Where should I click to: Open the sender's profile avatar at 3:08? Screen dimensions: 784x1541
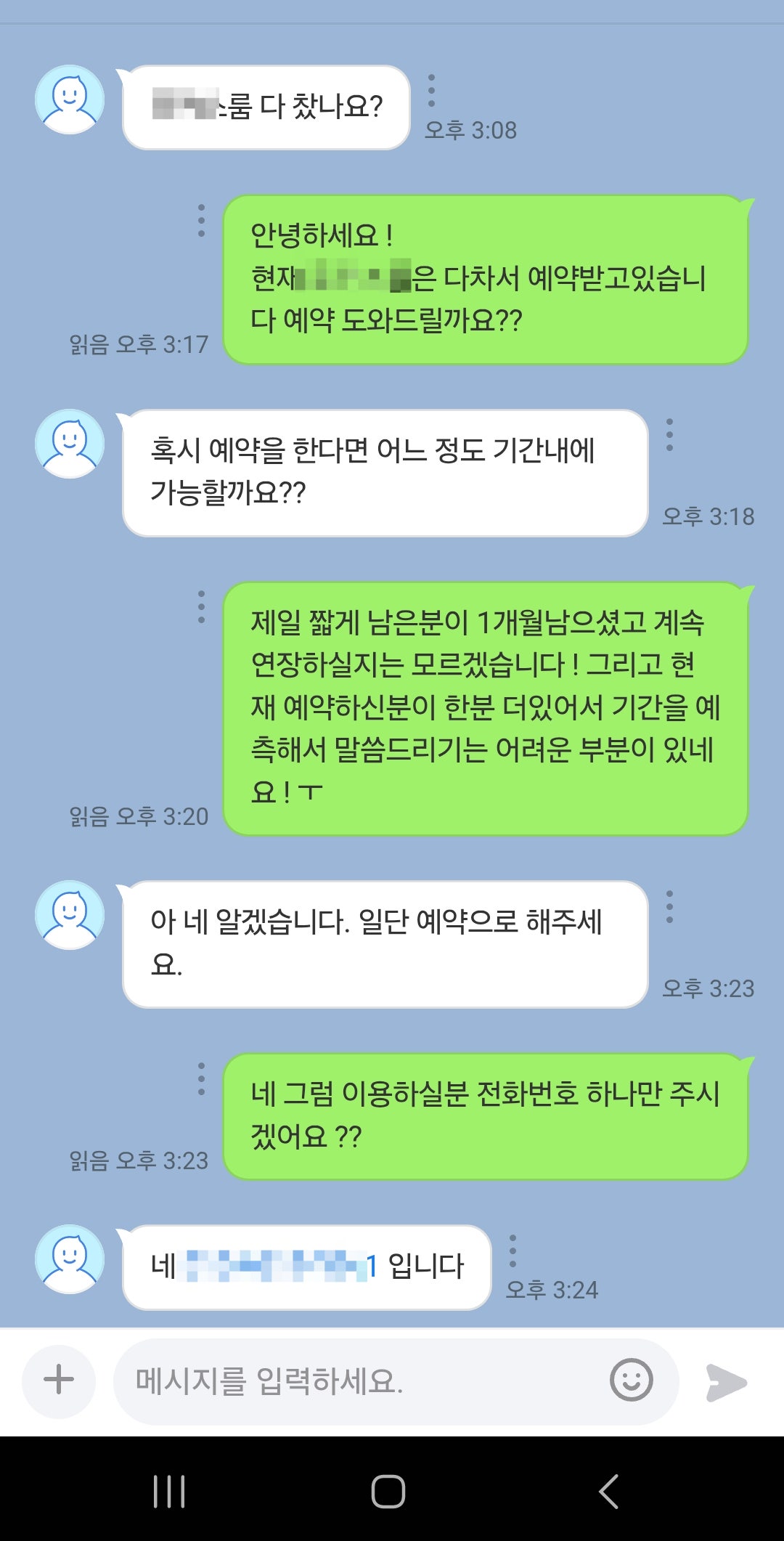click(70, 99)
